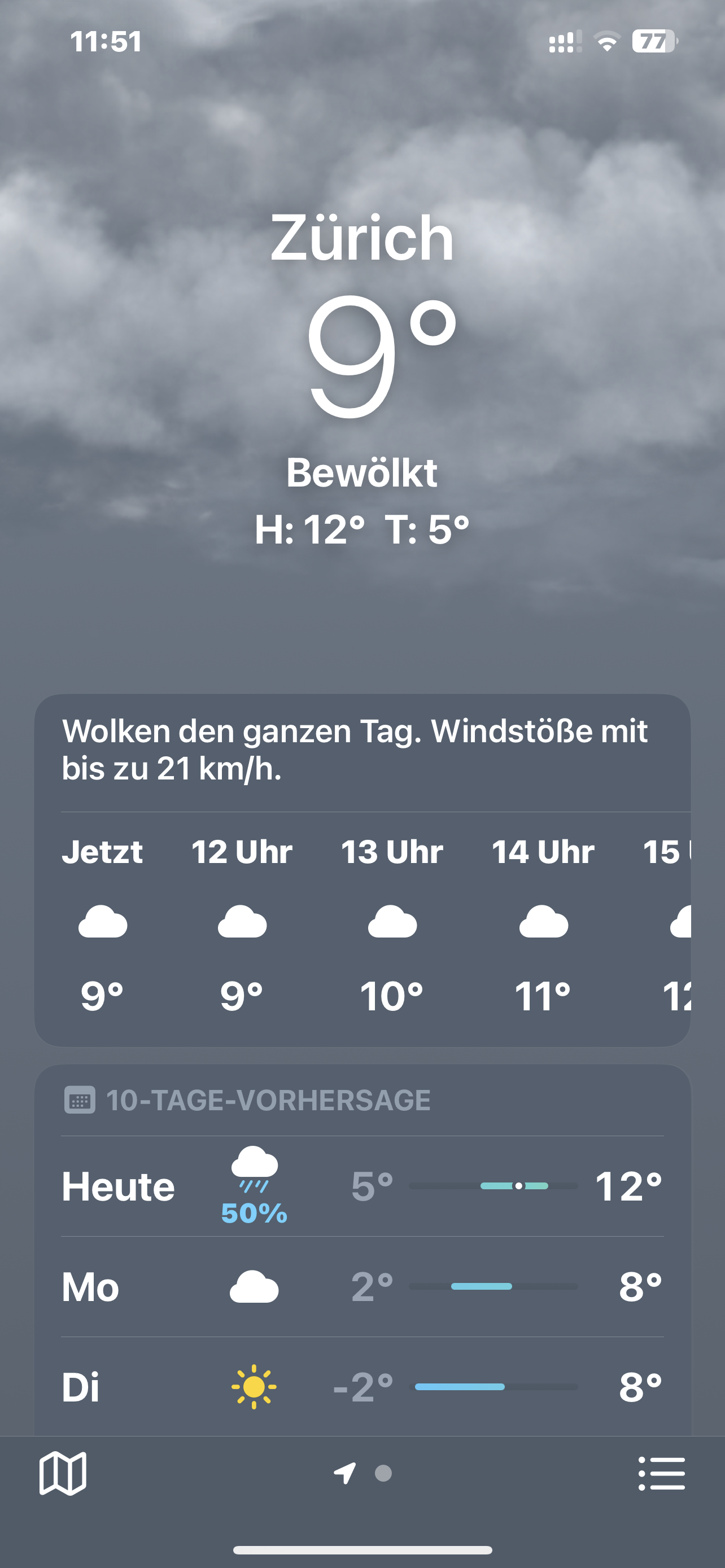Open the hourly forecast card

pyautogui.click(x=362, y=925)
